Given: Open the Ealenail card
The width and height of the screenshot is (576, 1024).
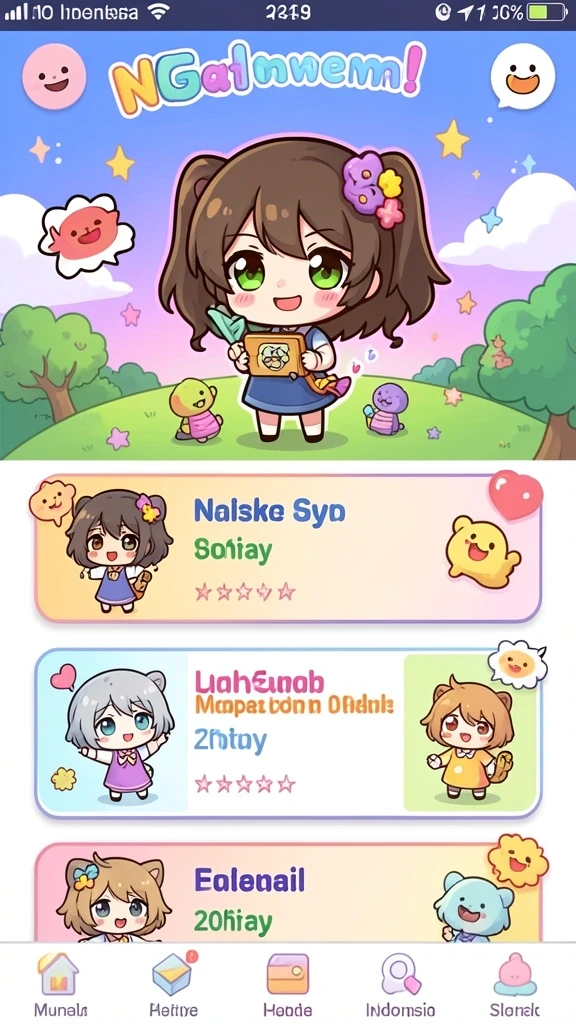Looking at the screenshot, I should (288, 892).
